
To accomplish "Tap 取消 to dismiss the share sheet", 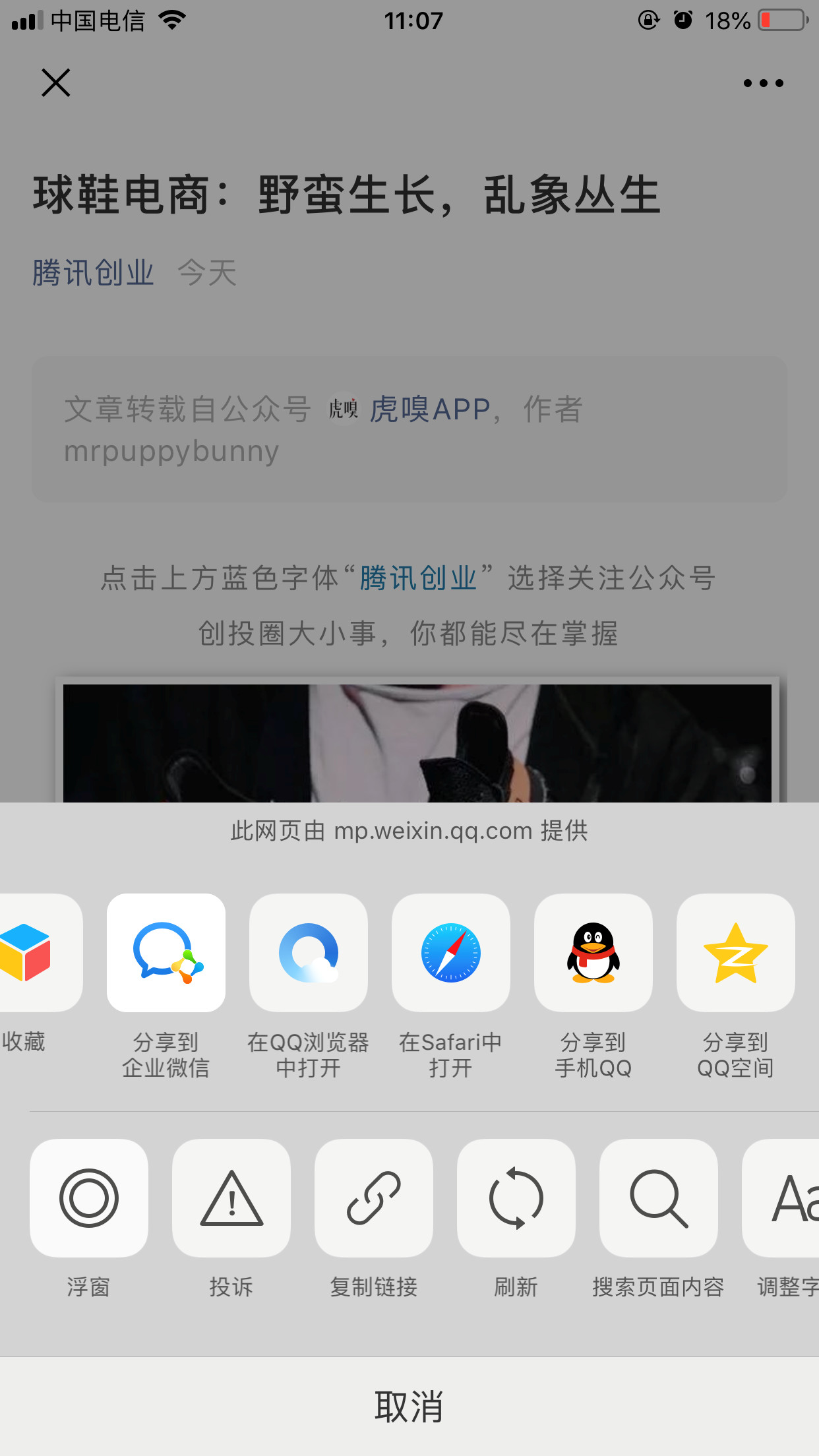I will pyautogui.click(x=409, y=1406).
